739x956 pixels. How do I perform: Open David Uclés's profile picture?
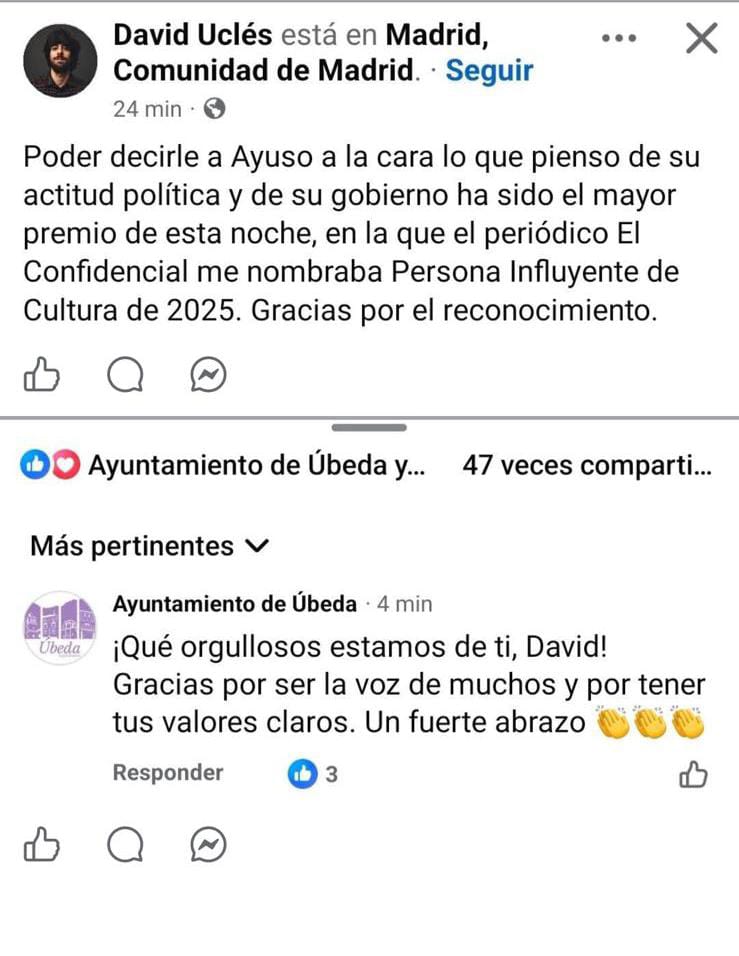pos(60,61)
